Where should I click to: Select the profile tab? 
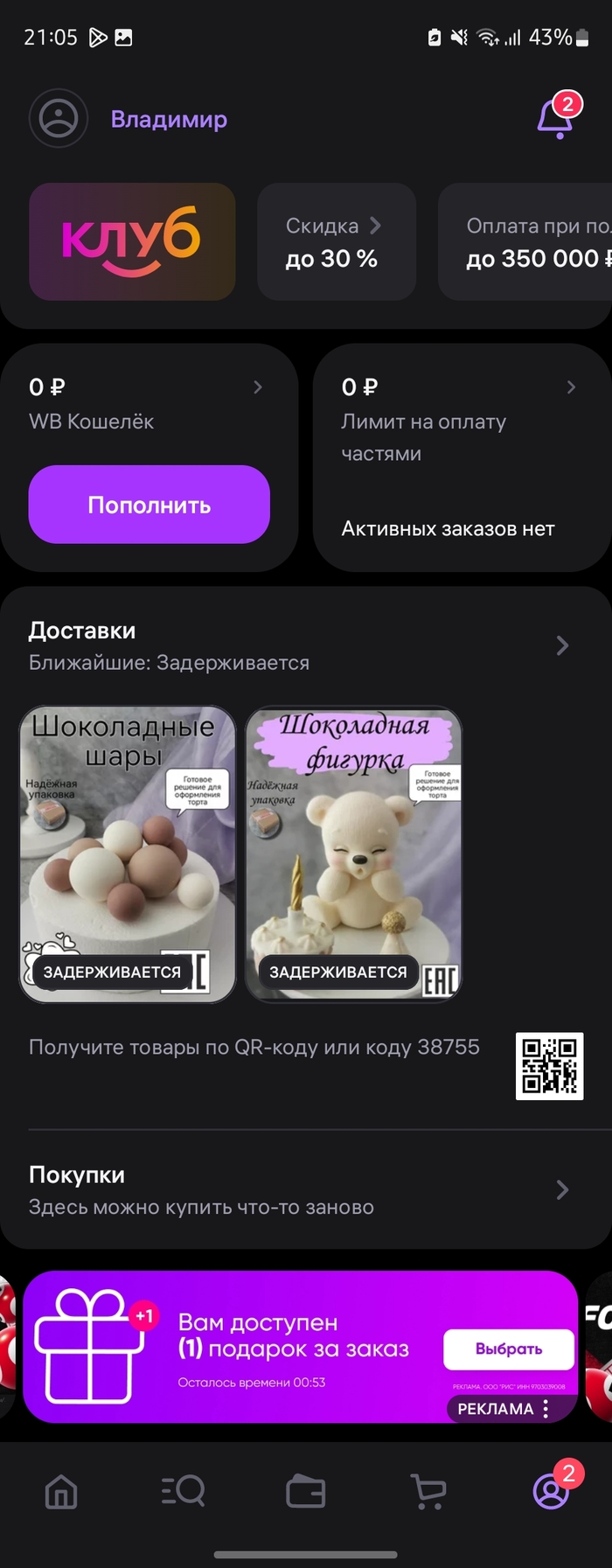point(551,1491)
